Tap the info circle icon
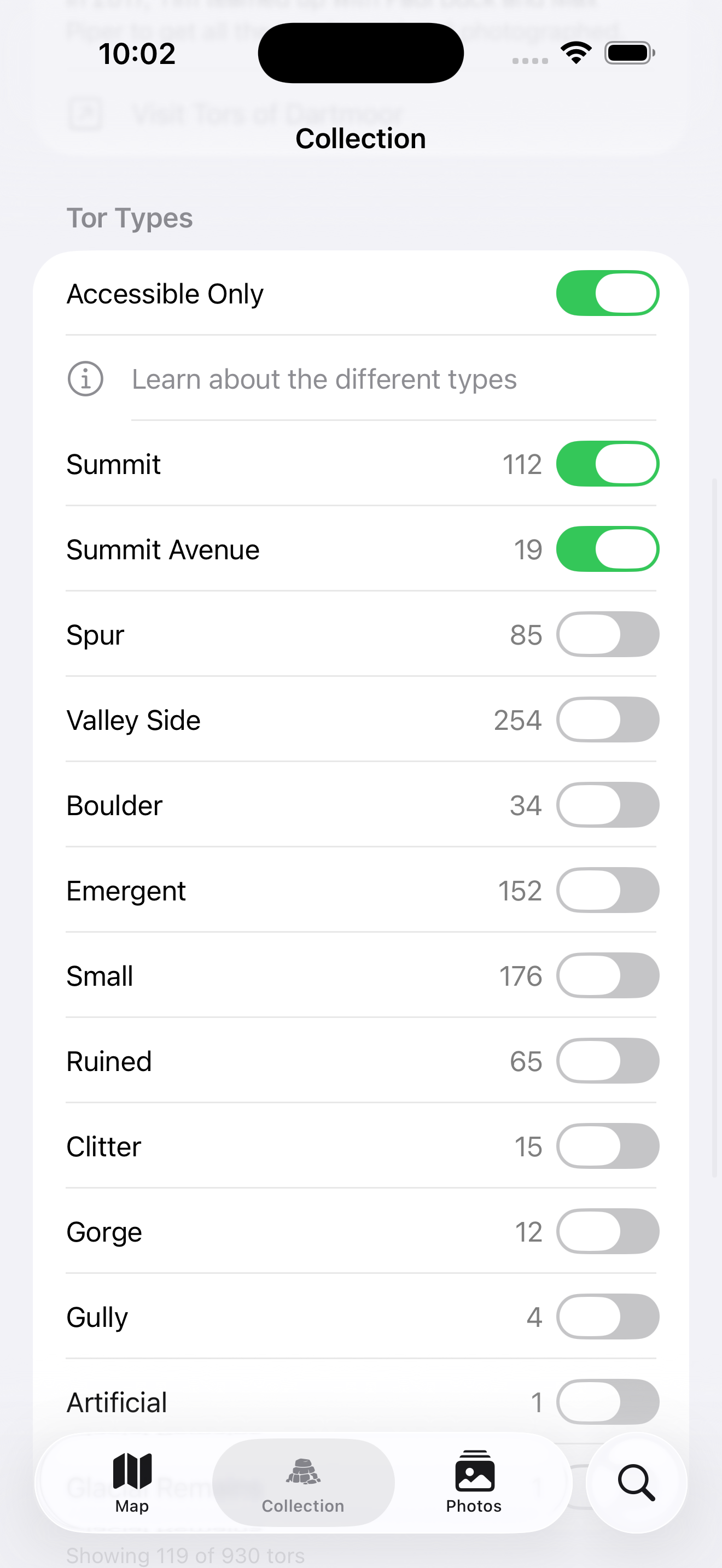Screen dimensions: 722x1568 pos(85,379)
